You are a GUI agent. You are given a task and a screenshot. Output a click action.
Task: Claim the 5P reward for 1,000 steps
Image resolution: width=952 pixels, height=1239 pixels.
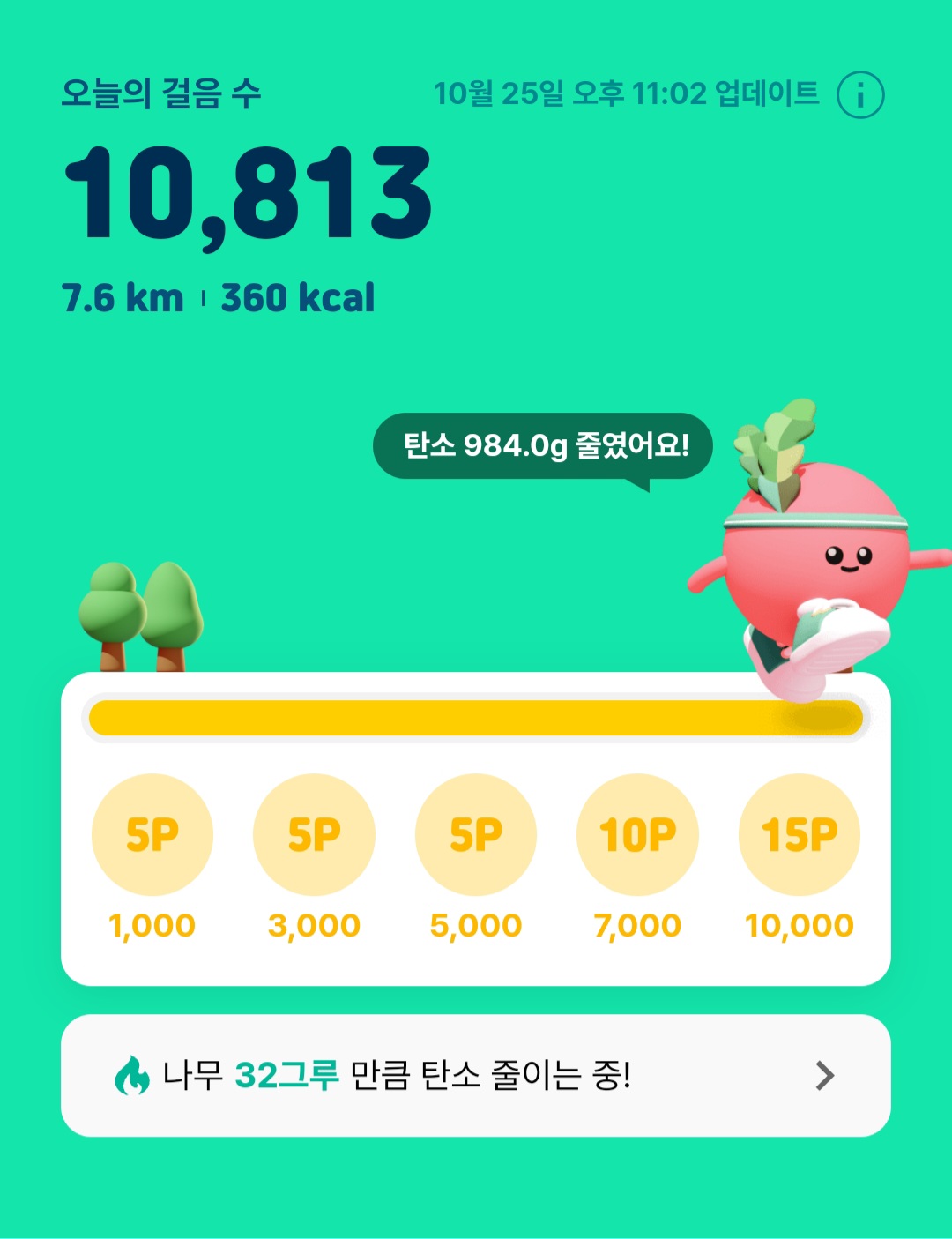tap(152, 834)
